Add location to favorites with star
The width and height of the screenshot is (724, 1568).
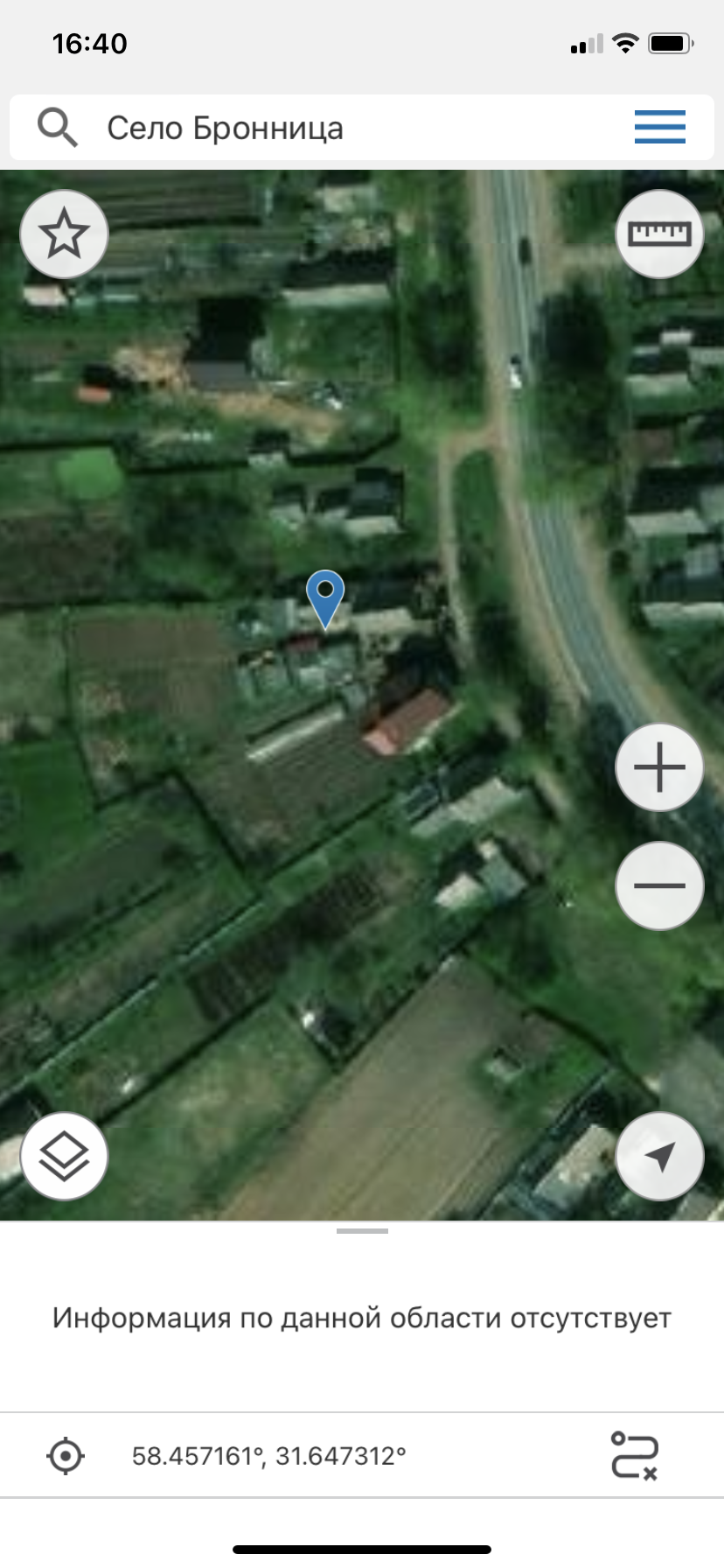pos(64,234)
